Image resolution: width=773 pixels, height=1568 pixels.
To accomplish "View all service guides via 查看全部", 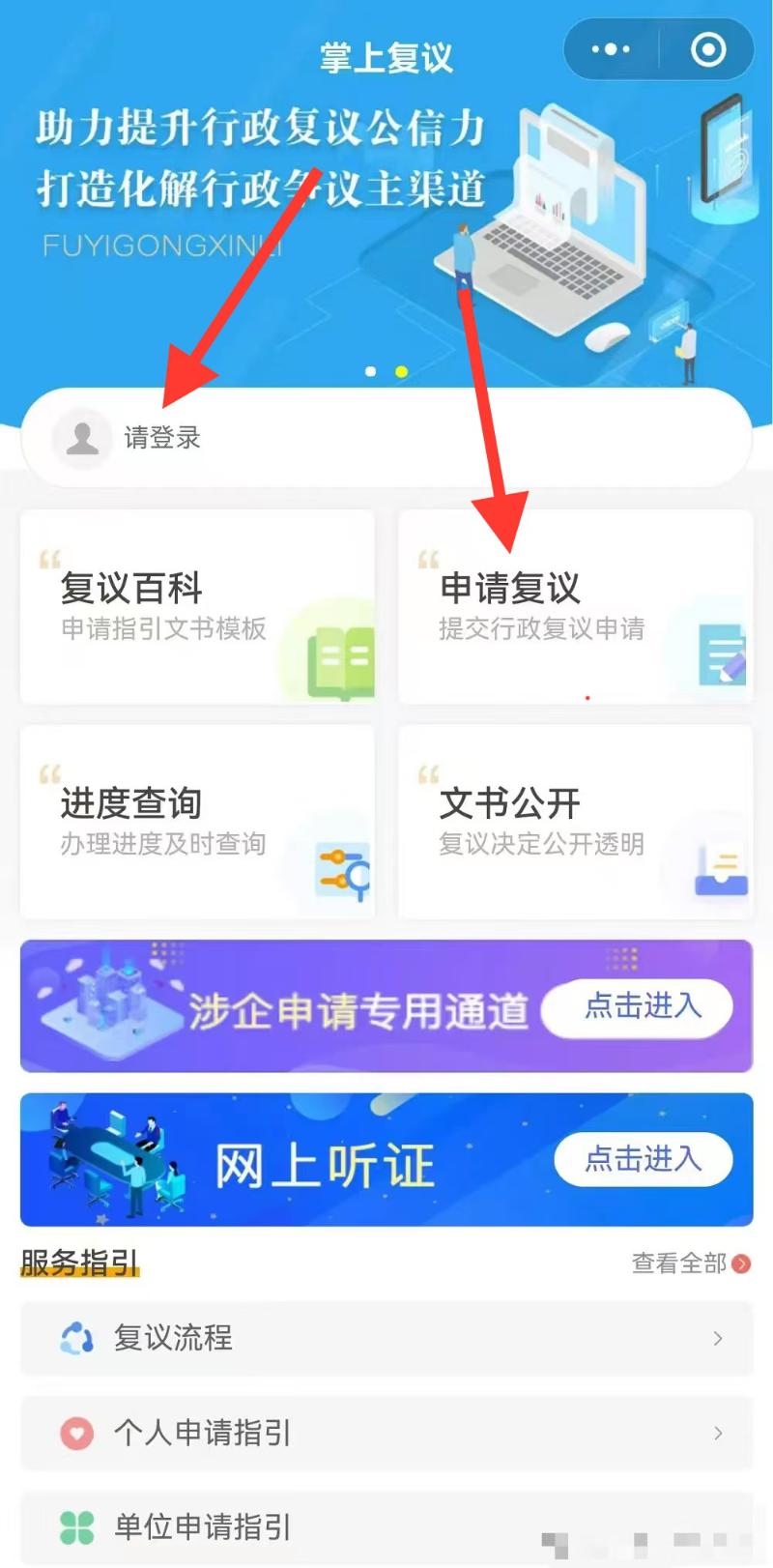I will (x=690, y=1263).
